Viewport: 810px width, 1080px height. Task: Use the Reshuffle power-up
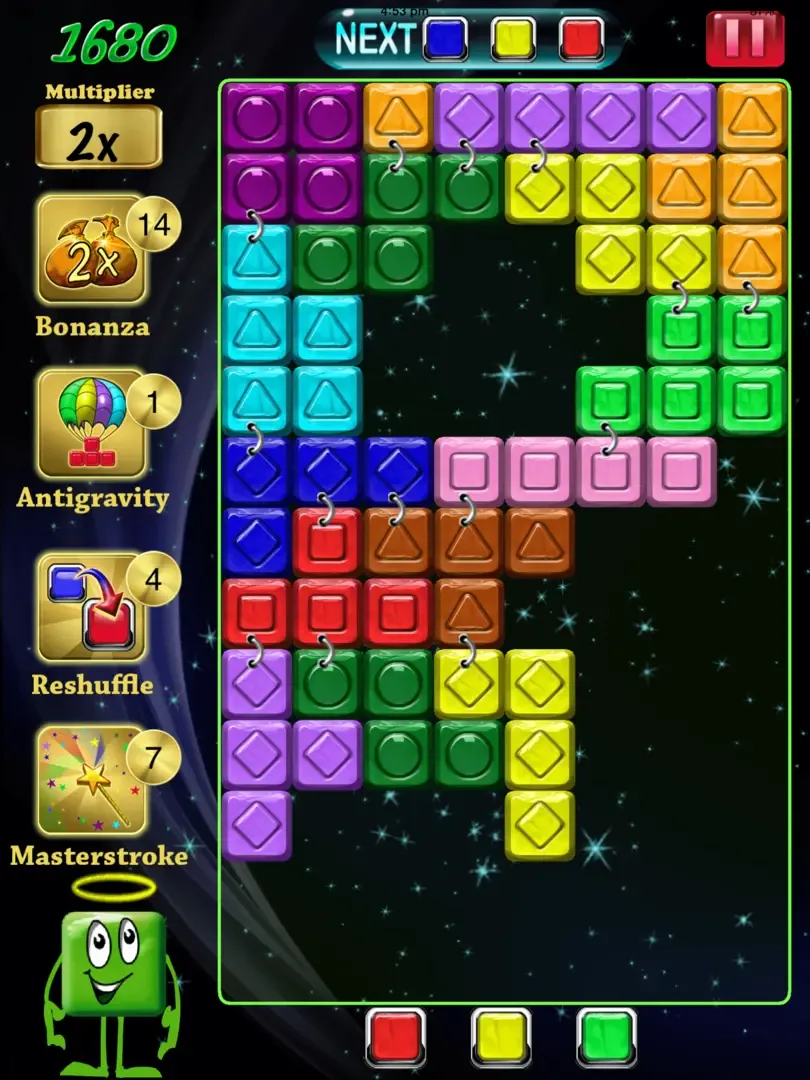pos(92,608)
